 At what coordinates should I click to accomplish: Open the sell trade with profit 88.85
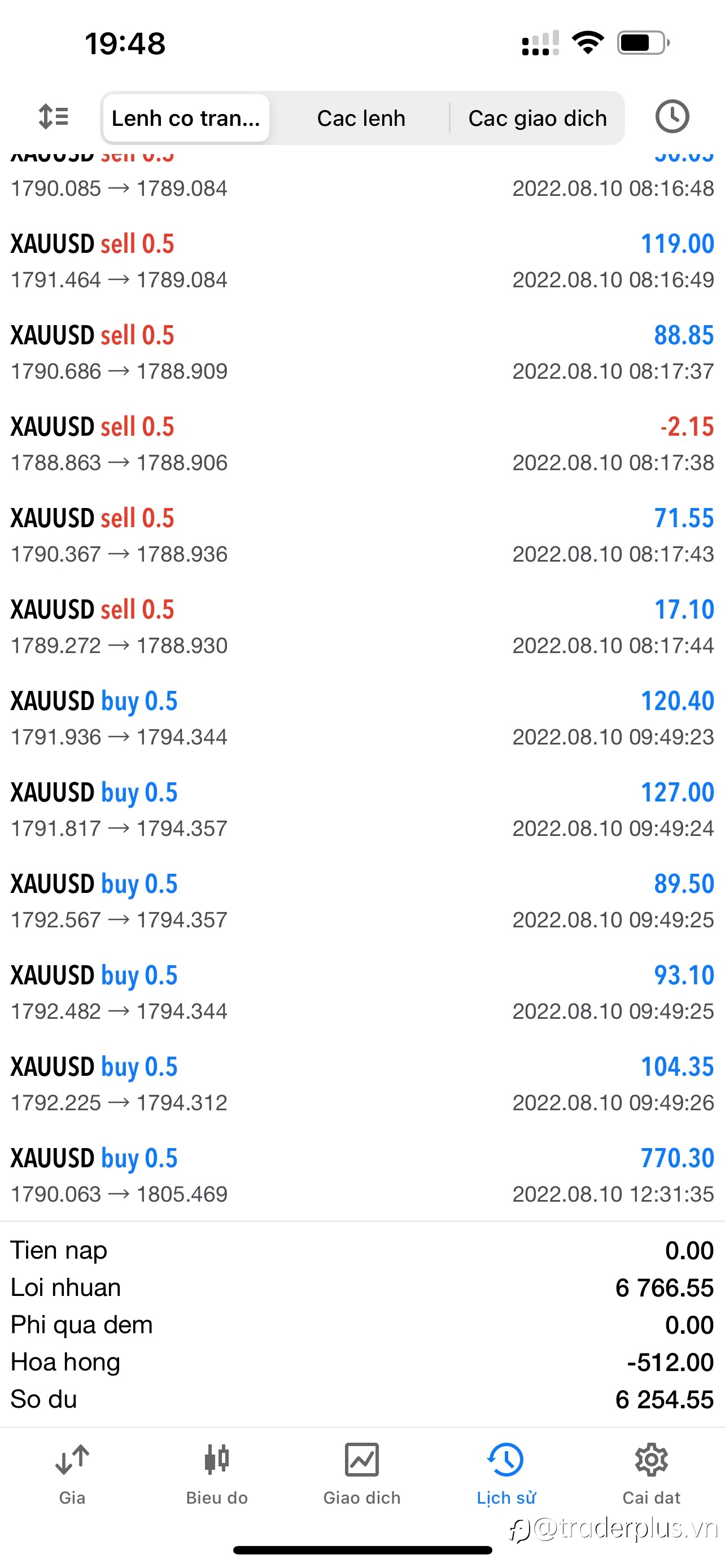click(362, 352)
